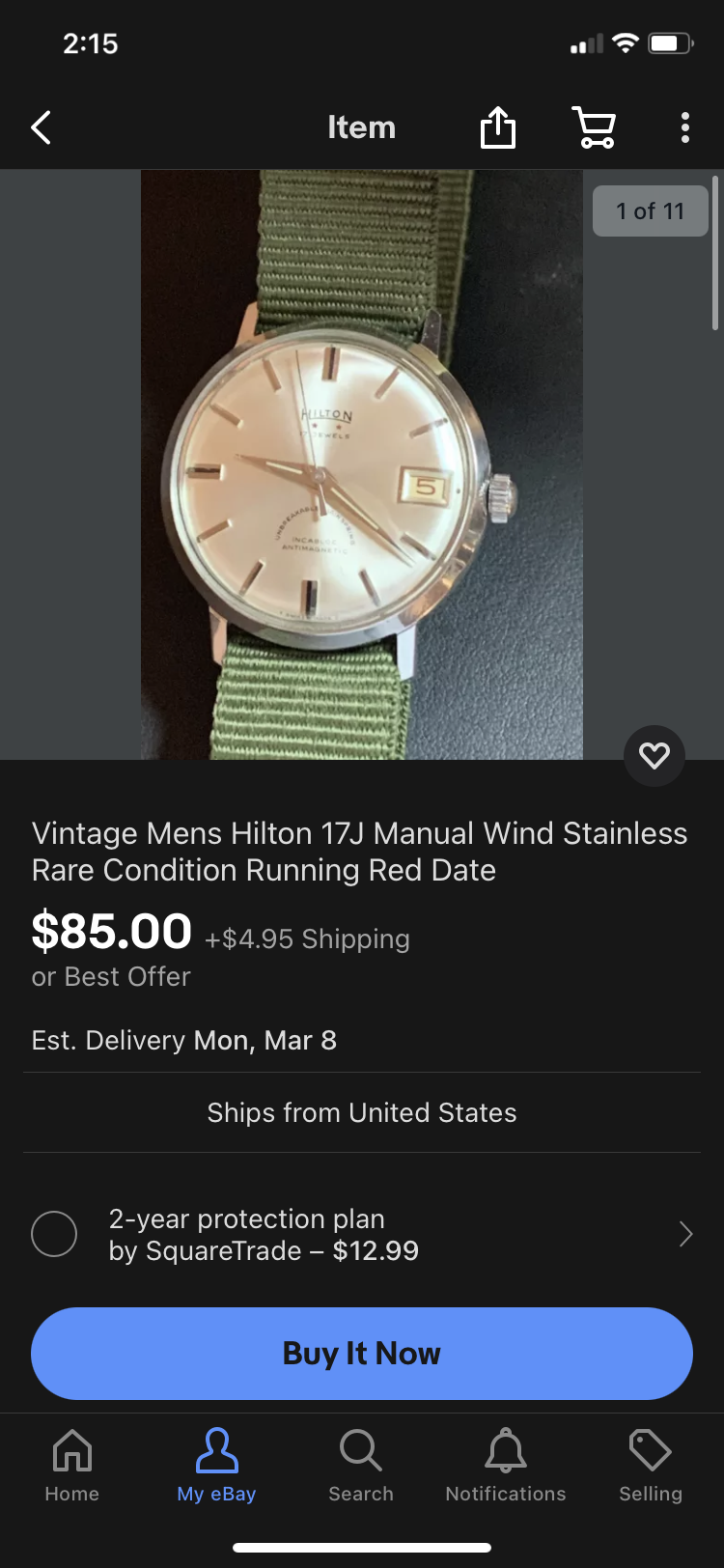724x1568 pixels.
Task: Go back to the previous page
Action: pos(41,127)
